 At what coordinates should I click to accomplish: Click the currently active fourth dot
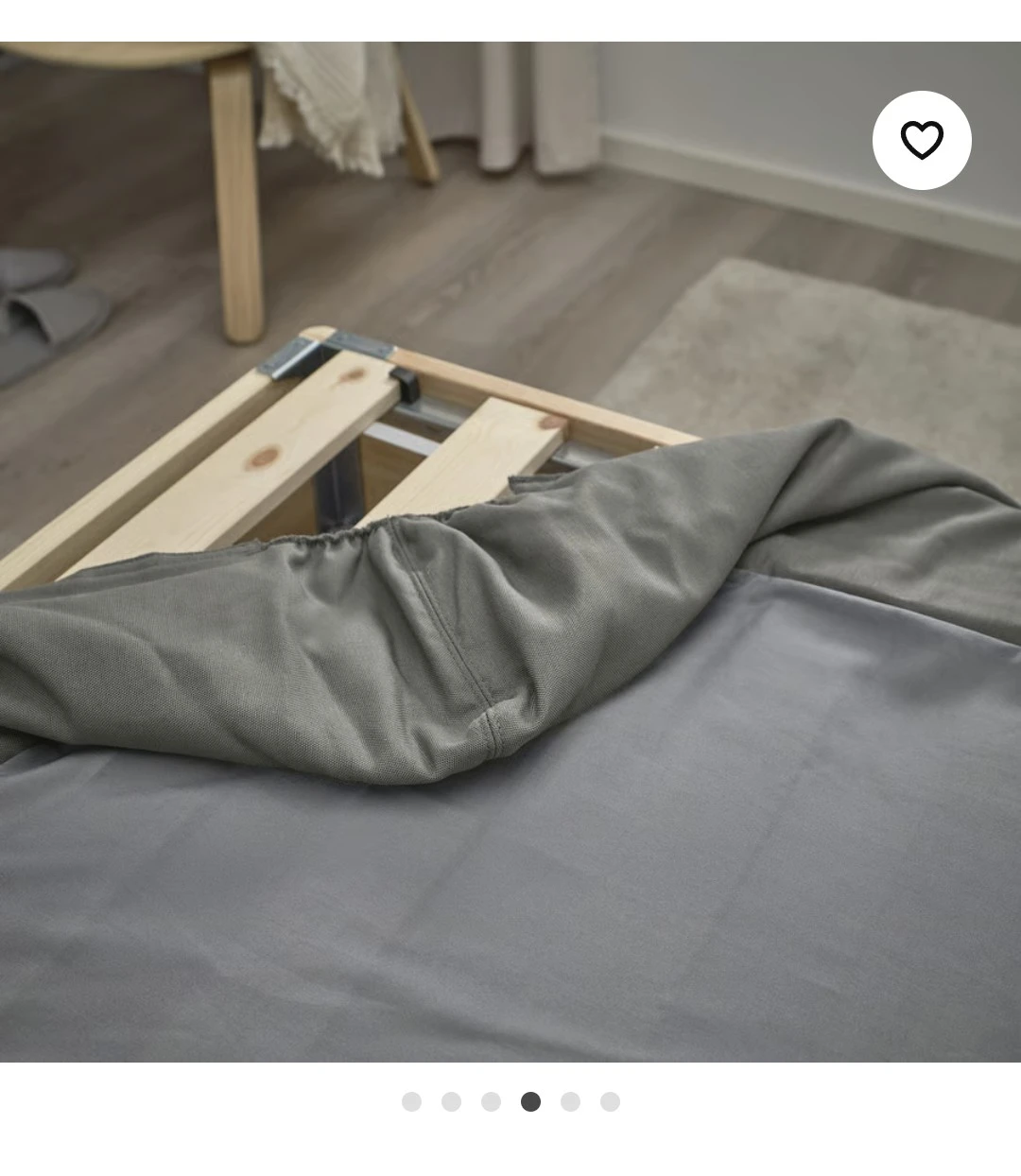pos(531,1101)
